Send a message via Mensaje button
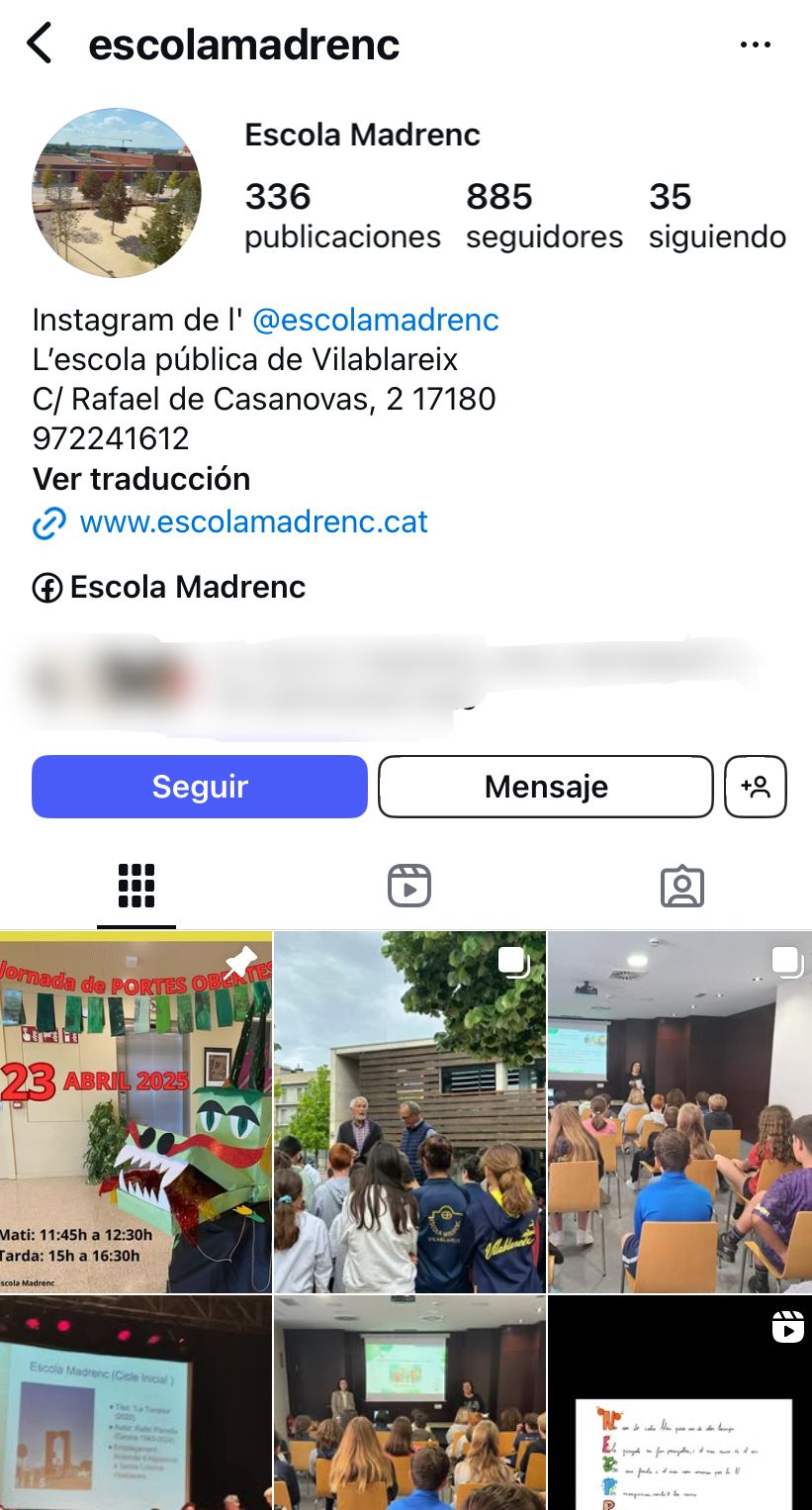 [x=546, y=787]
